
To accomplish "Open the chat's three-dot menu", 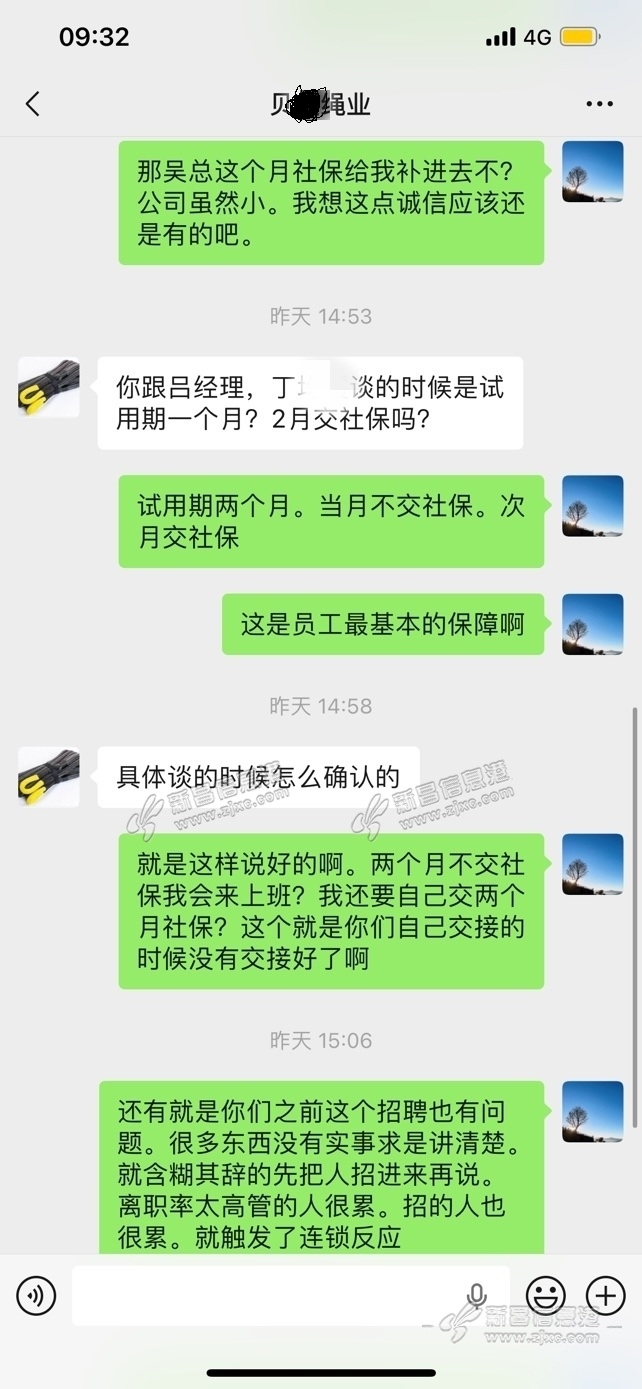I will click(599, 104).
